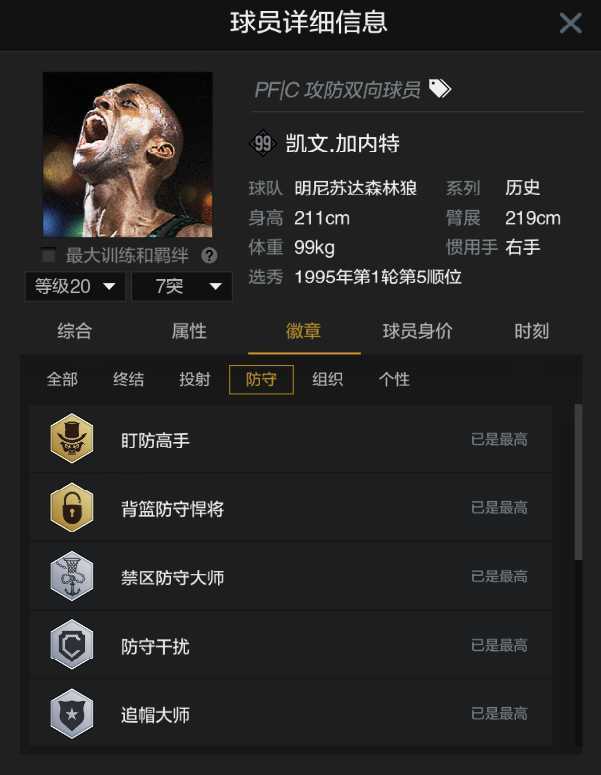Close the player details dialog
The image size is (601, 775).
[x=570, y=23]
